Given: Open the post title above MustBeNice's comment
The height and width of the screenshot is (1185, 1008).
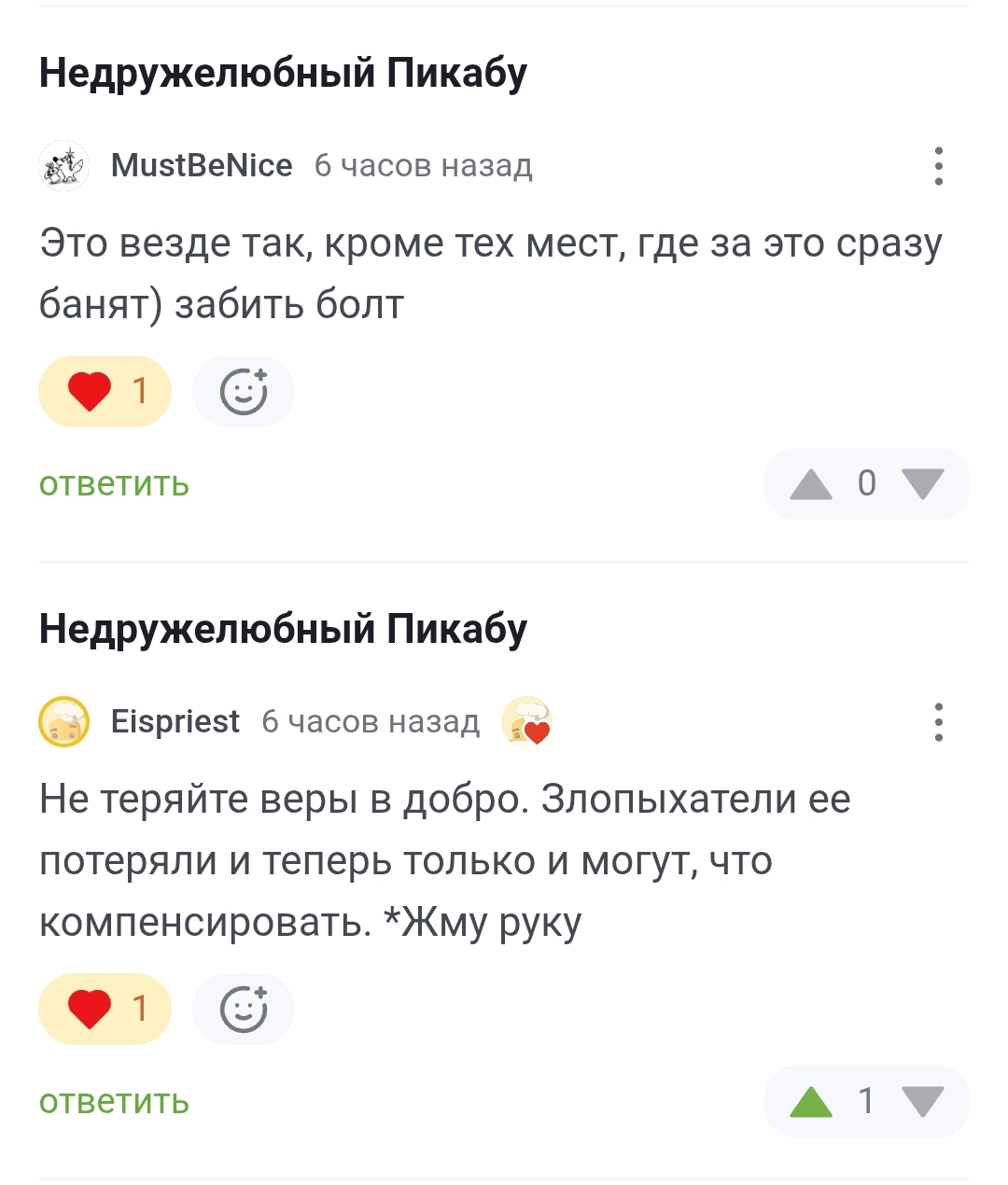Looking at the screenshot, I should pos(283,73).
